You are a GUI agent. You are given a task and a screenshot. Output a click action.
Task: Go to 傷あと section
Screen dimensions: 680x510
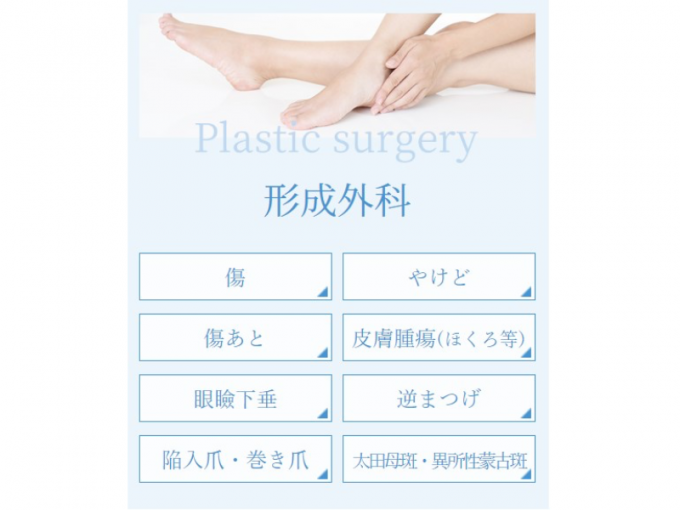click(235, 338)
